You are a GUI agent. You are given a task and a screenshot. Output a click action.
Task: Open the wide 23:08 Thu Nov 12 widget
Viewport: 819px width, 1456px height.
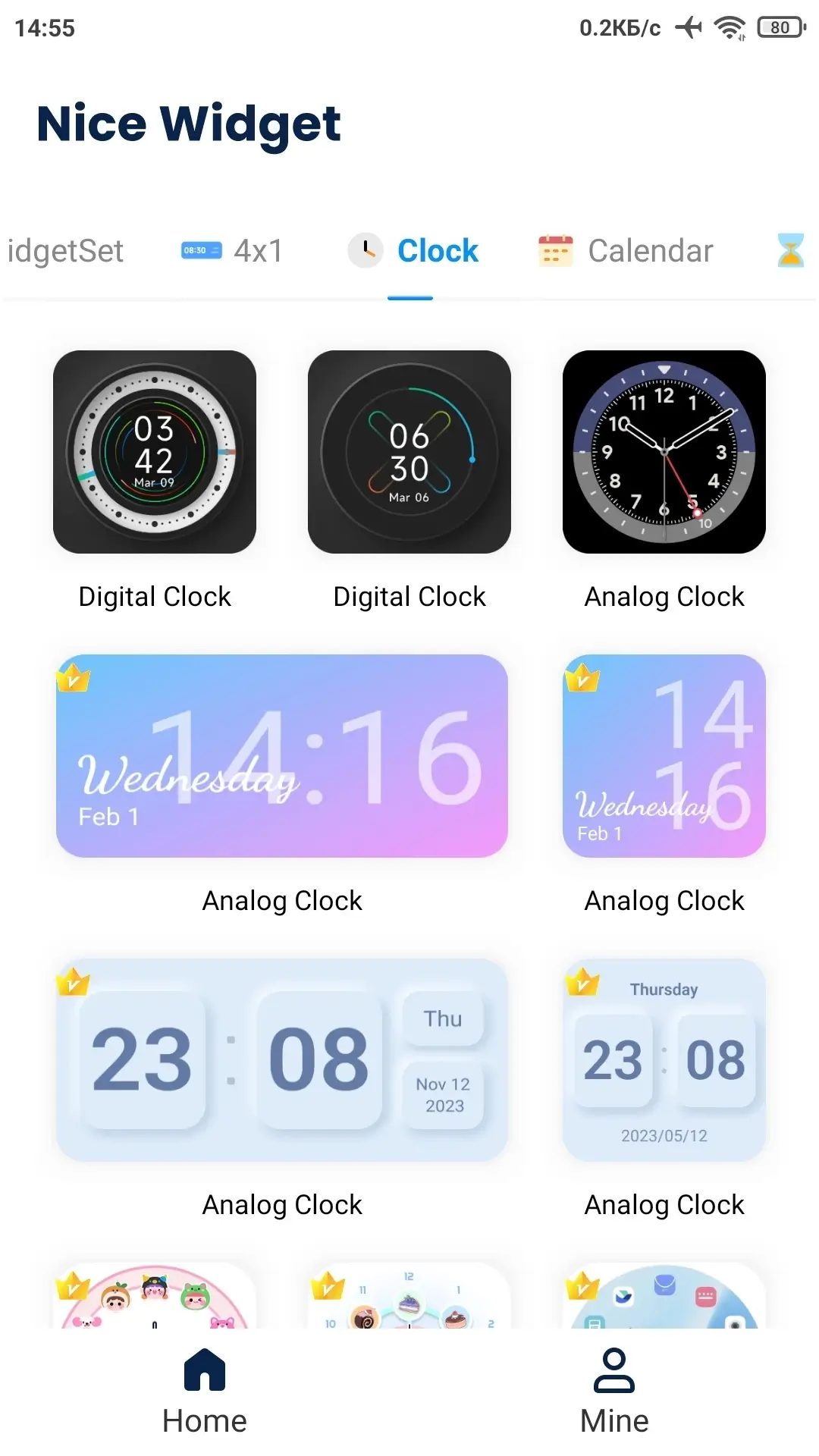(282, 1060)
